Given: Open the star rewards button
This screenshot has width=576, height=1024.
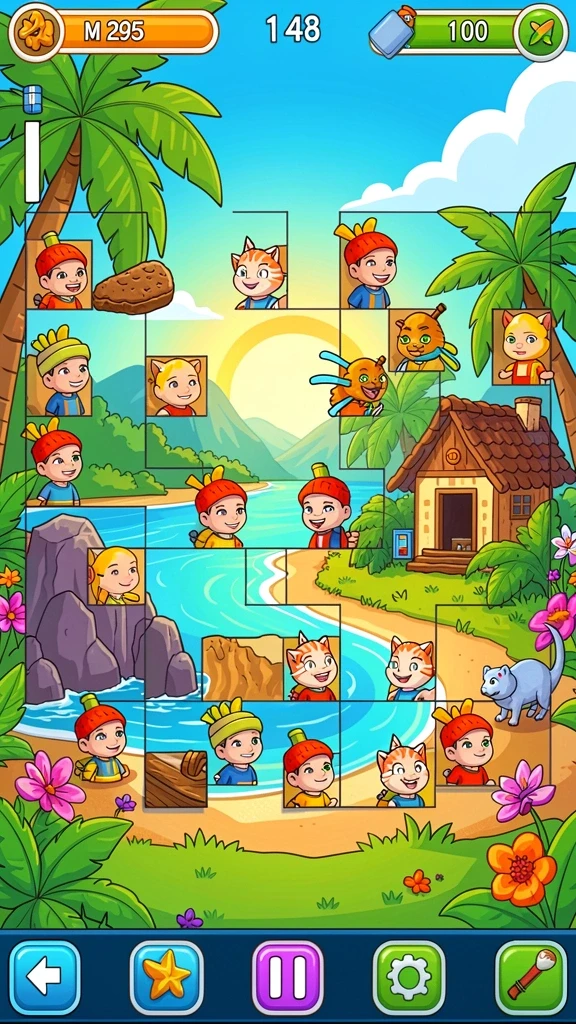Looking at the screenshot, I should pyautogui.click(x=167, y=976).
